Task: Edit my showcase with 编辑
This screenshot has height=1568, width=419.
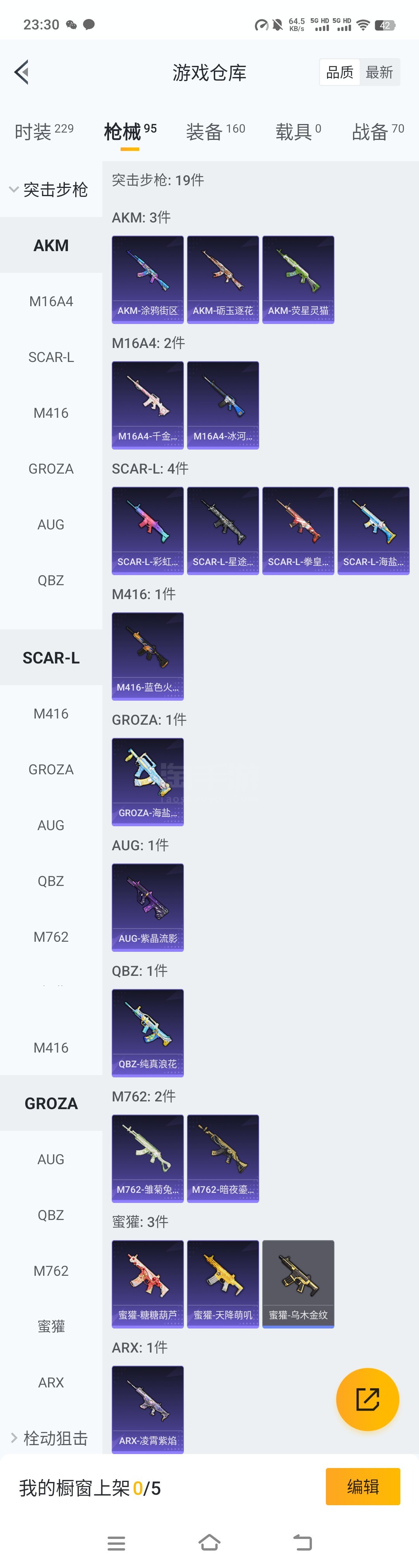Action: (x=362, y=1487)
